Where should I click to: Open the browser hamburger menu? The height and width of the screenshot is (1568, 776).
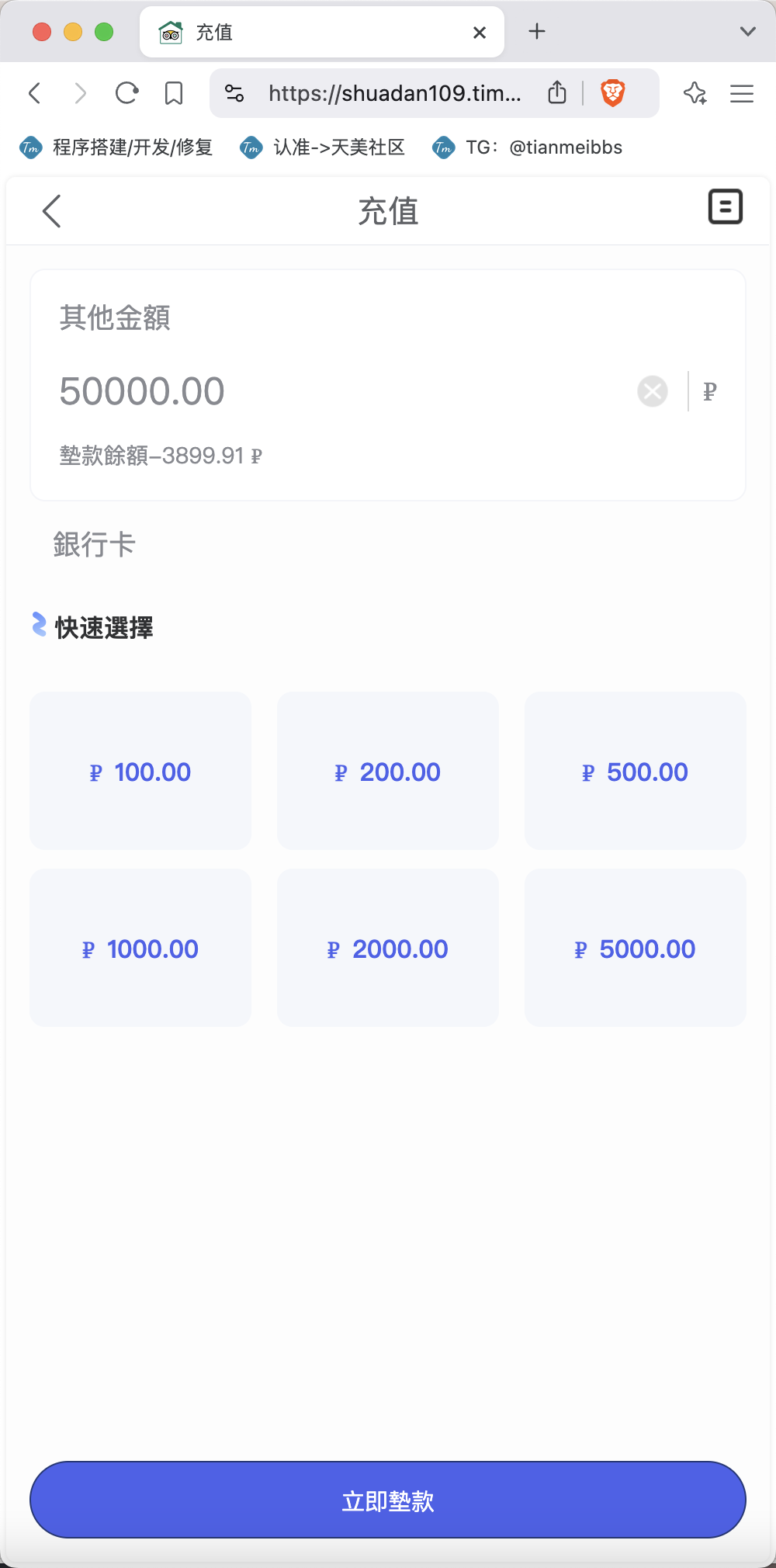(742, 94)
